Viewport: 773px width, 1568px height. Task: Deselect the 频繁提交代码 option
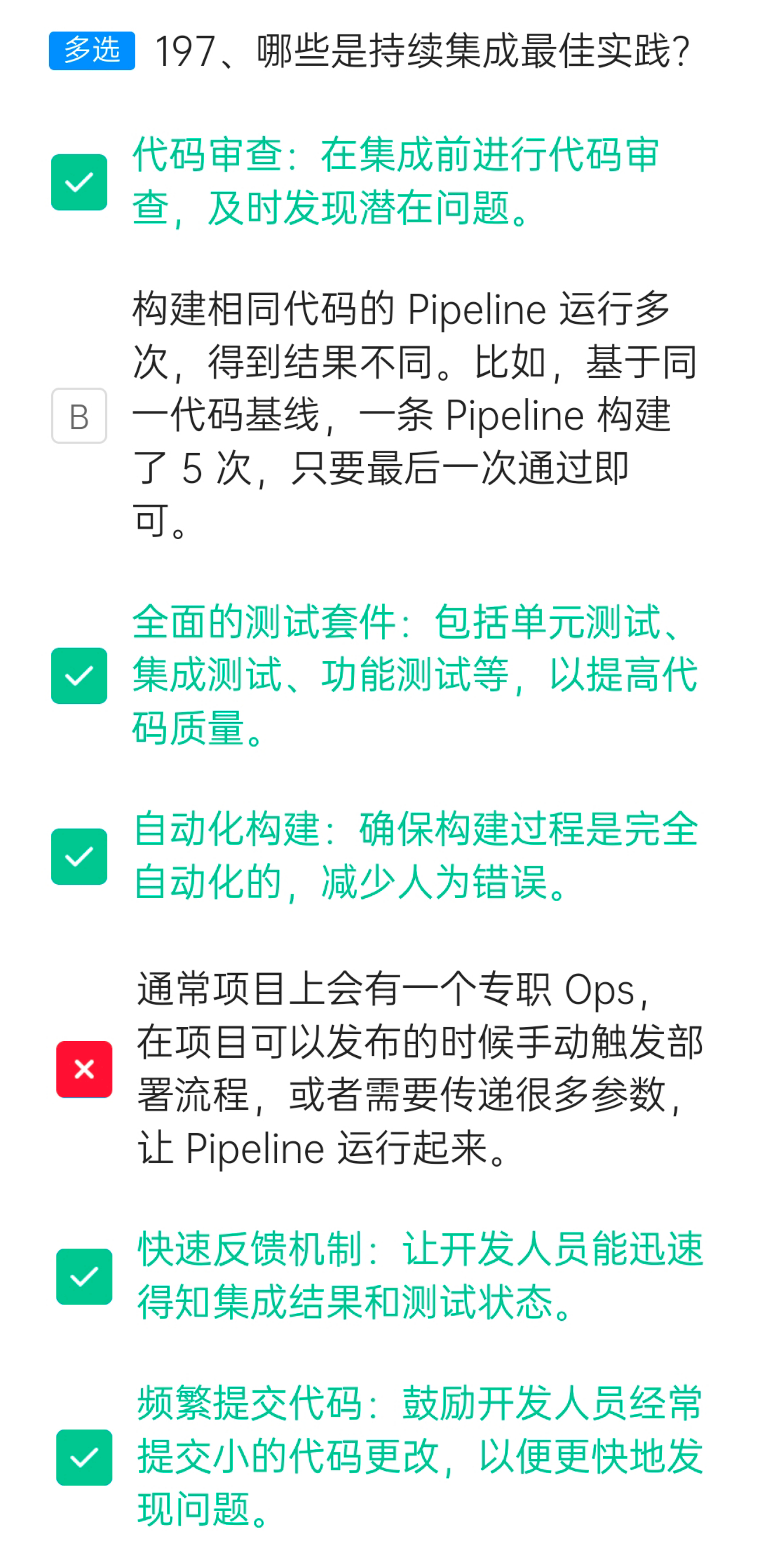84,1457
